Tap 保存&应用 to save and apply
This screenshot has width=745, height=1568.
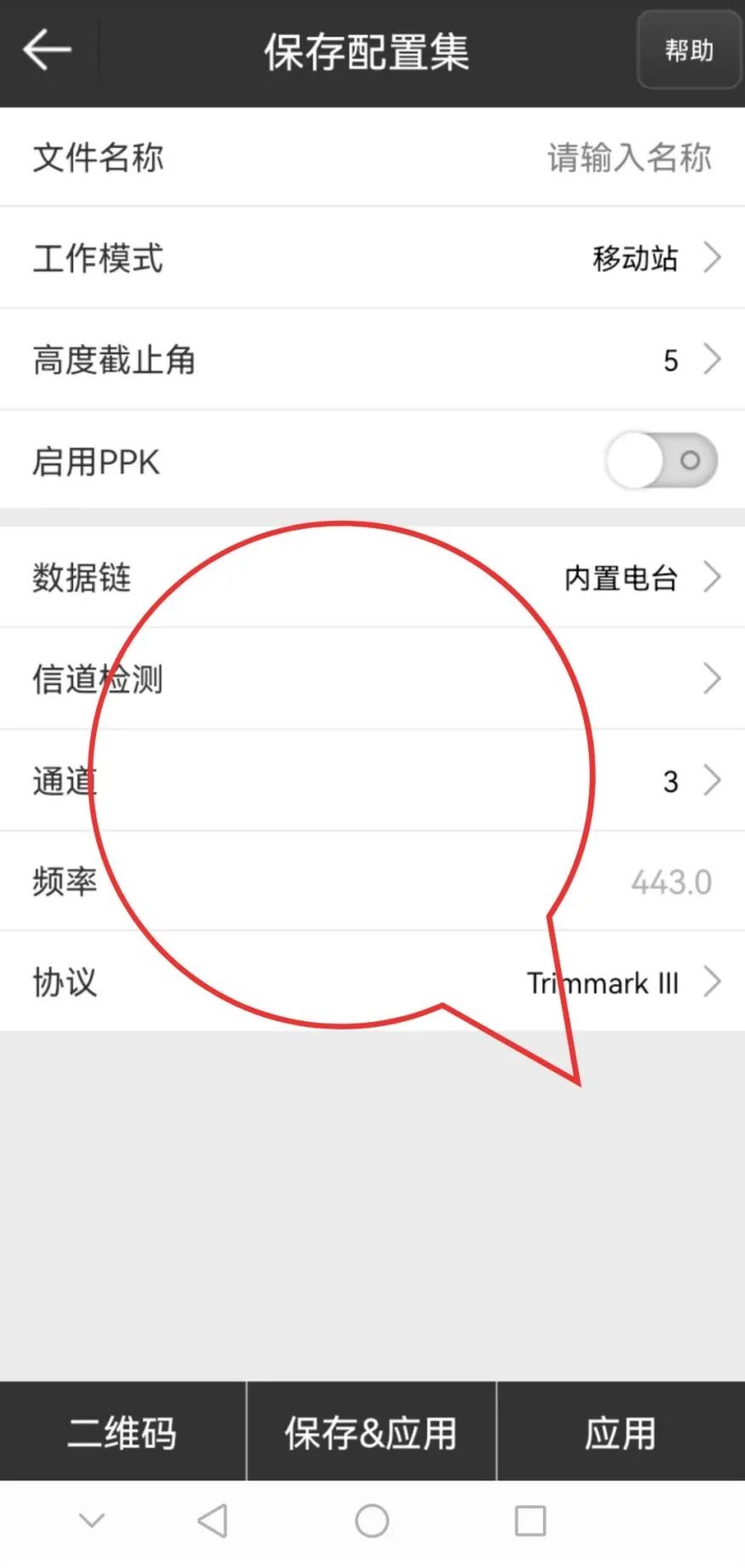point(371,1433)
